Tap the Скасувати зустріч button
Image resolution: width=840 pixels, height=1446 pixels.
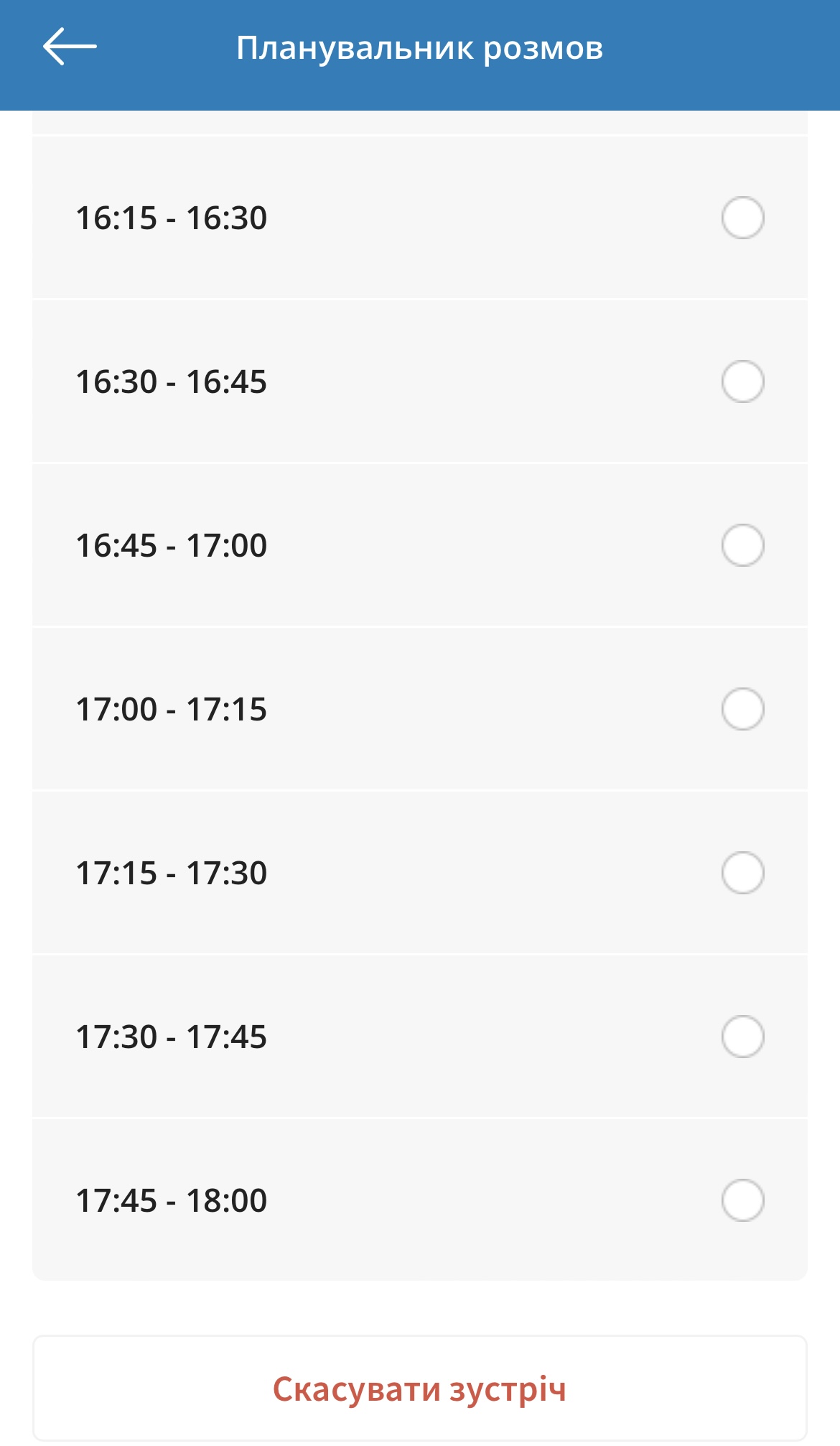tap(420, 1389)
